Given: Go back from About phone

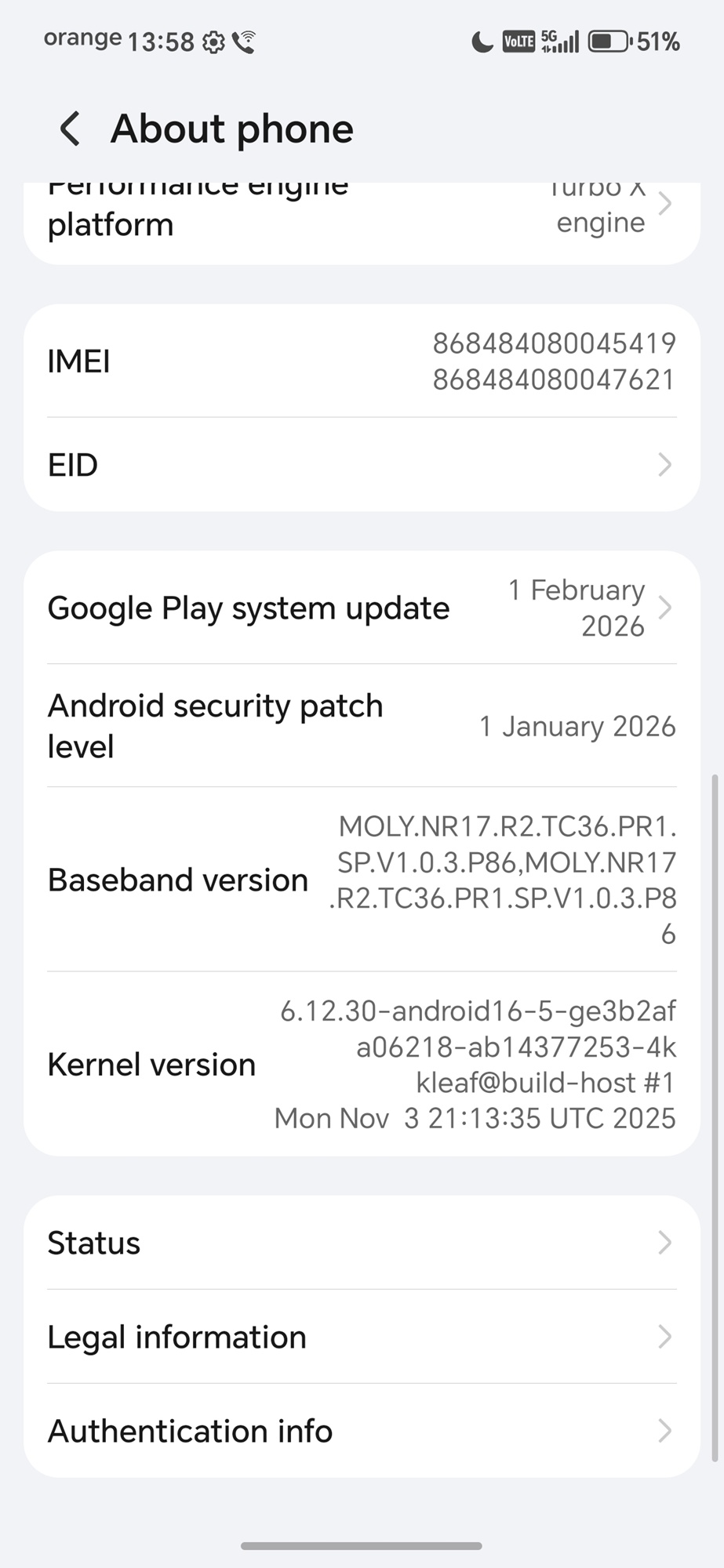Looking at the screenshot, I should pos(71,129).
